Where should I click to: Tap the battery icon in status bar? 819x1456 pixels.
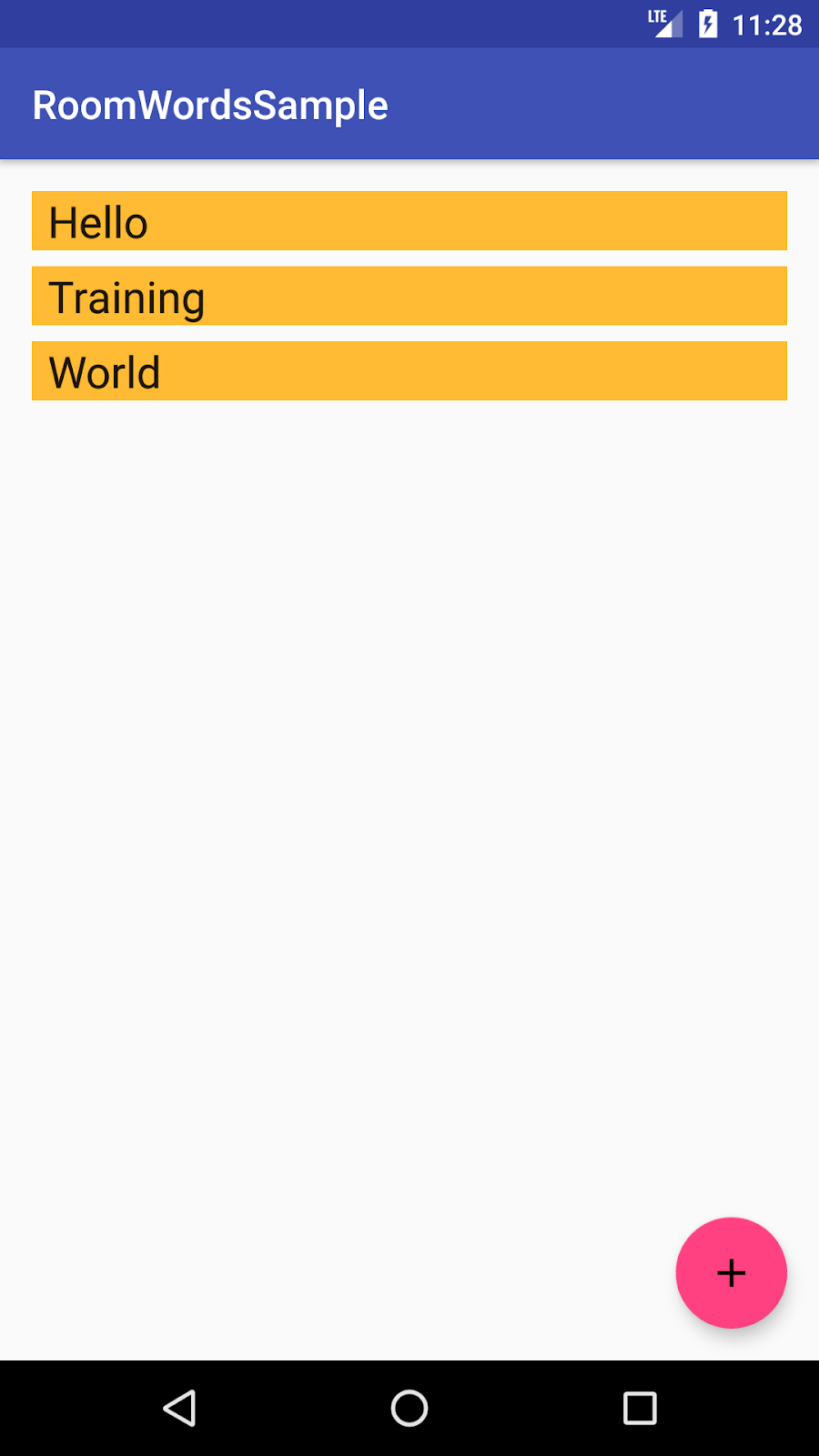(x=708, y=24)
